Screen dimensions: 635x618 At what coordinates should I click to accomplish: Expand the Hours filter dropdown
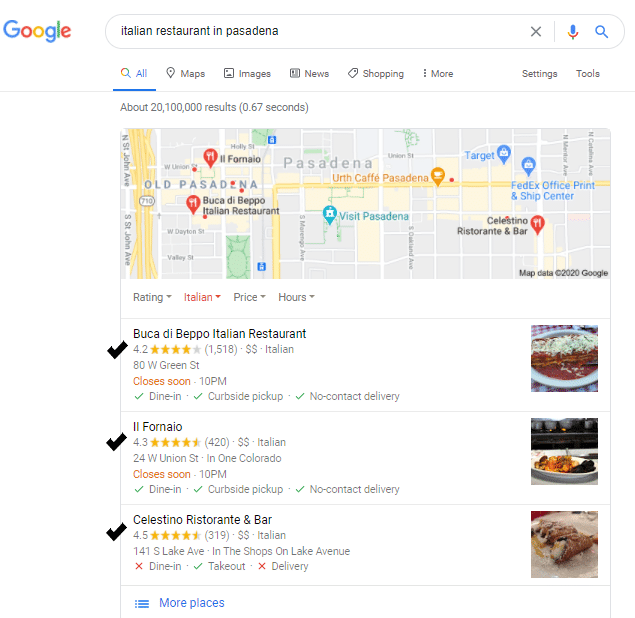click(296, 297)
